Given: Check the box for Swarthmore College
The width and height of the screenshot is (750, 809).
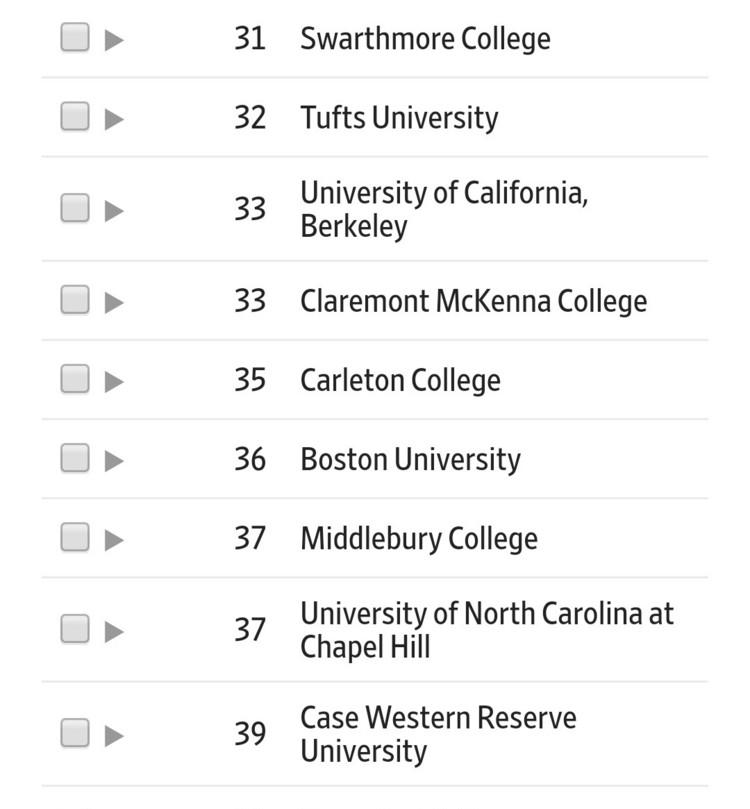Looking at the screenshot, I should (x=75, y=38).
